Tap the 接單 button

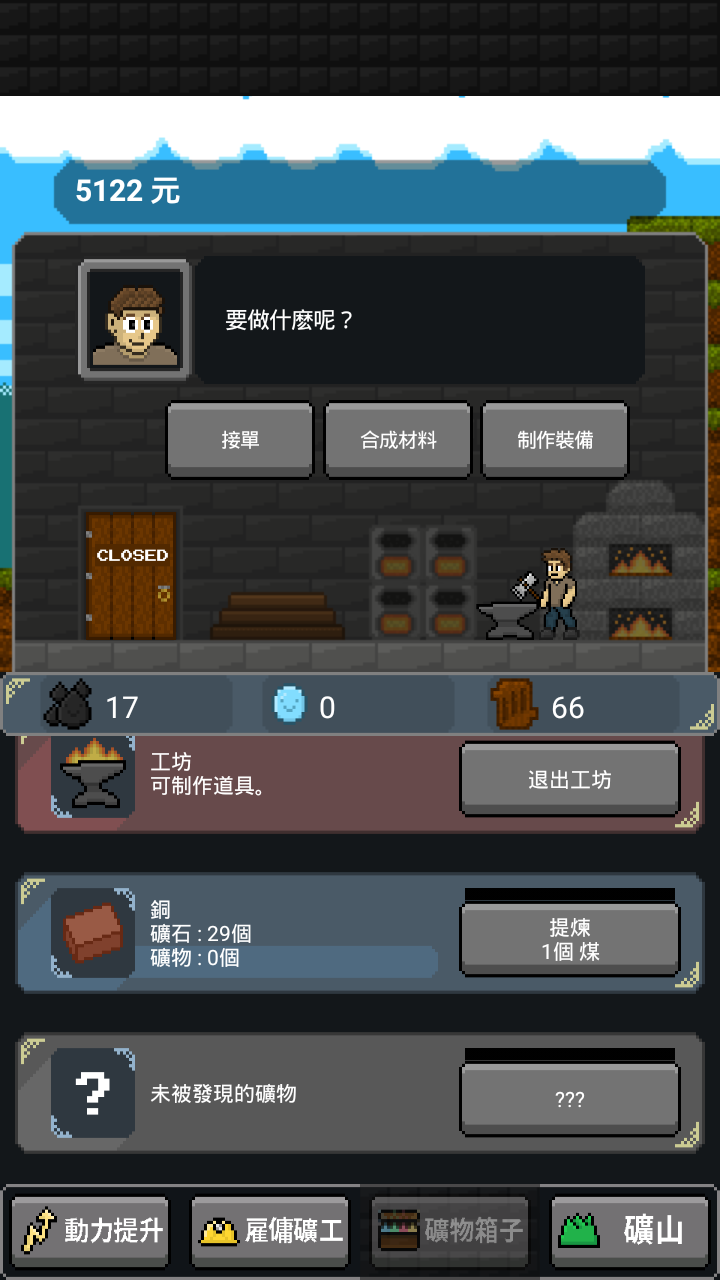click(x=240, y=440)
